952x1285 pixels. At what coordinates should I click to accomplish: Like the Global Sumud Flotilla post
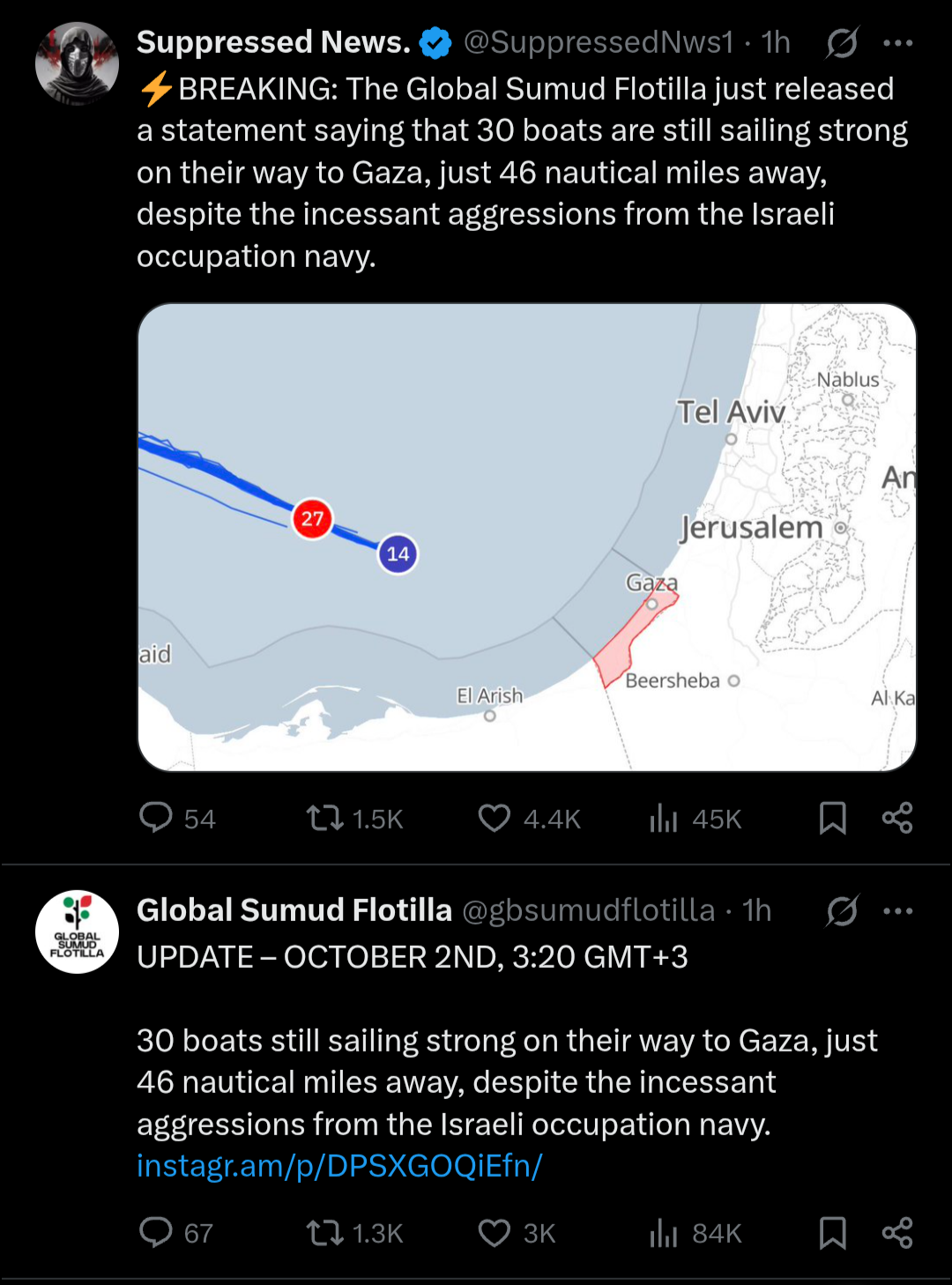coord(495,1232)
